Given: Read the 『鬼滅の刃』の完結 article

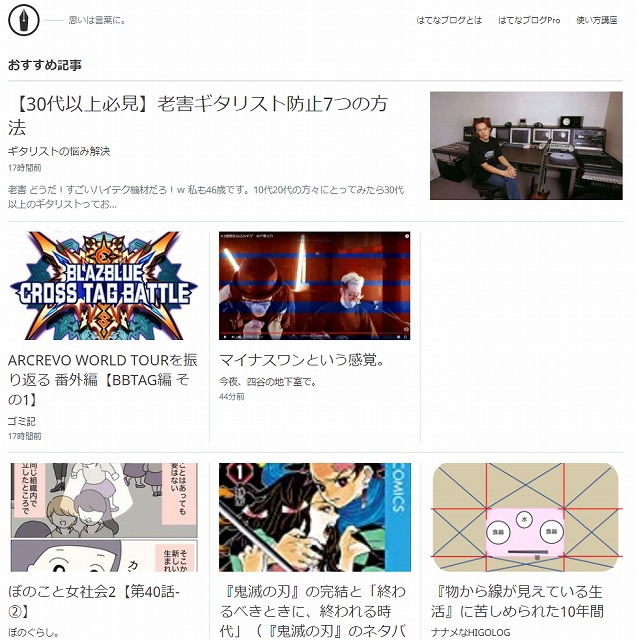Looking at the screenshot, I should (313, 611).
